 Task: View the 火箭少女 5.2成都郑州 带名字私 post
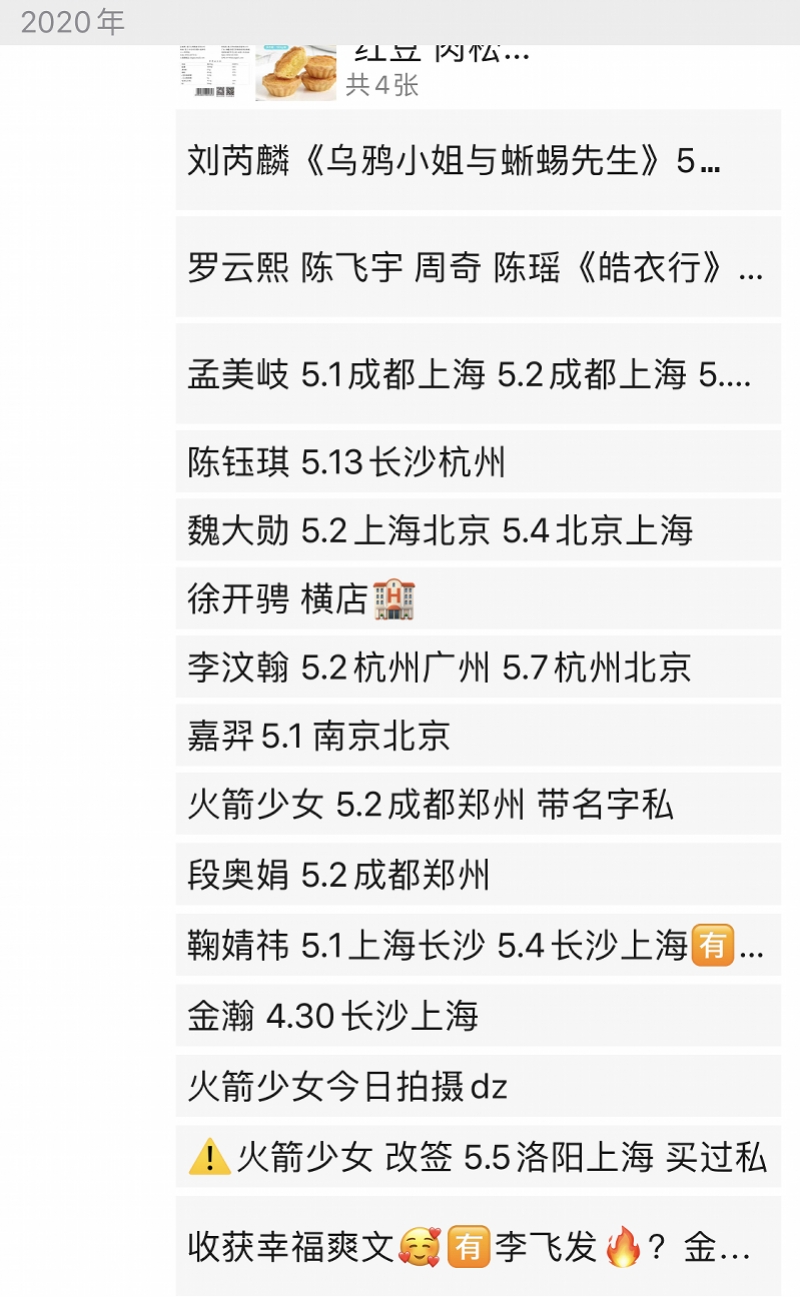point(478,804)
